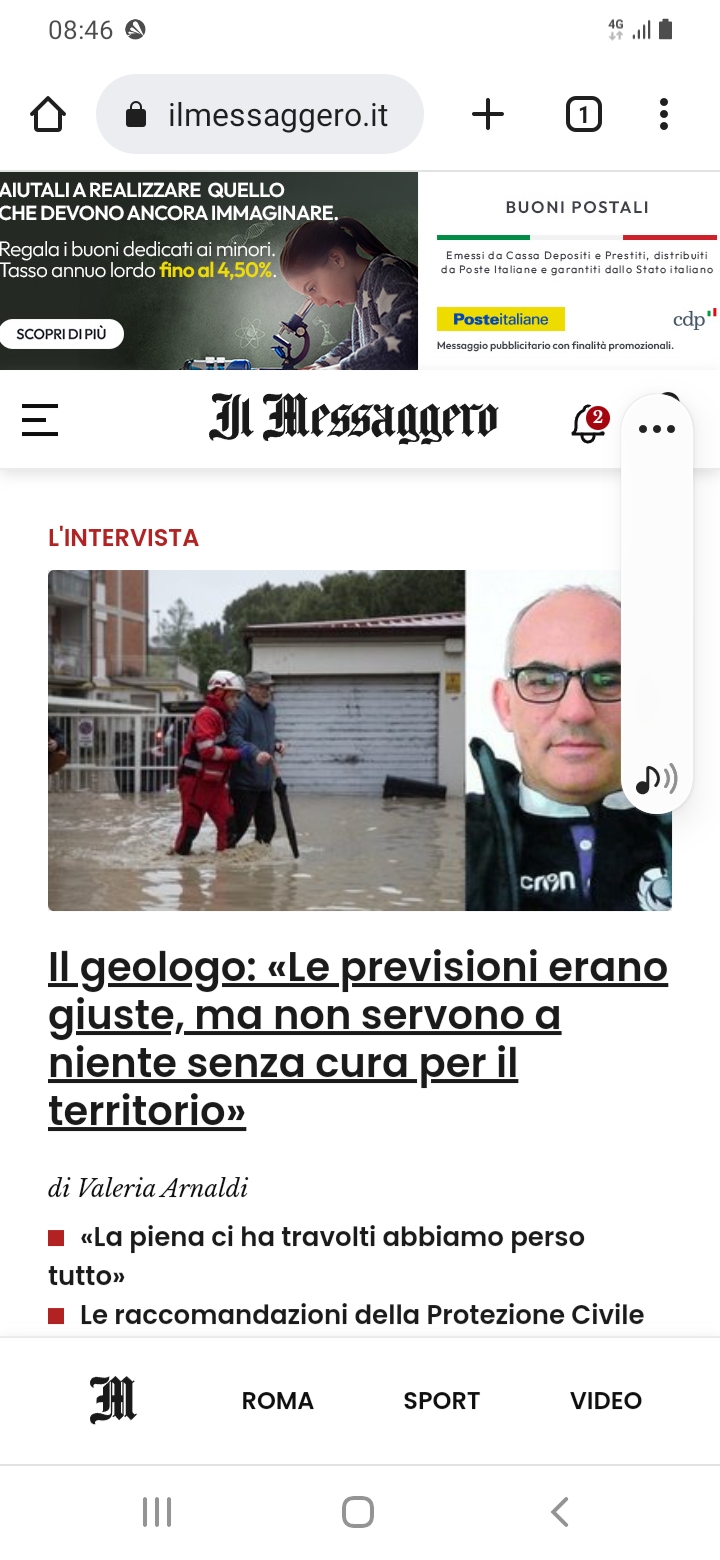Open the Buoni Postali advertisement
This screenshot has width=720, height=1560.
coord(576,270)
